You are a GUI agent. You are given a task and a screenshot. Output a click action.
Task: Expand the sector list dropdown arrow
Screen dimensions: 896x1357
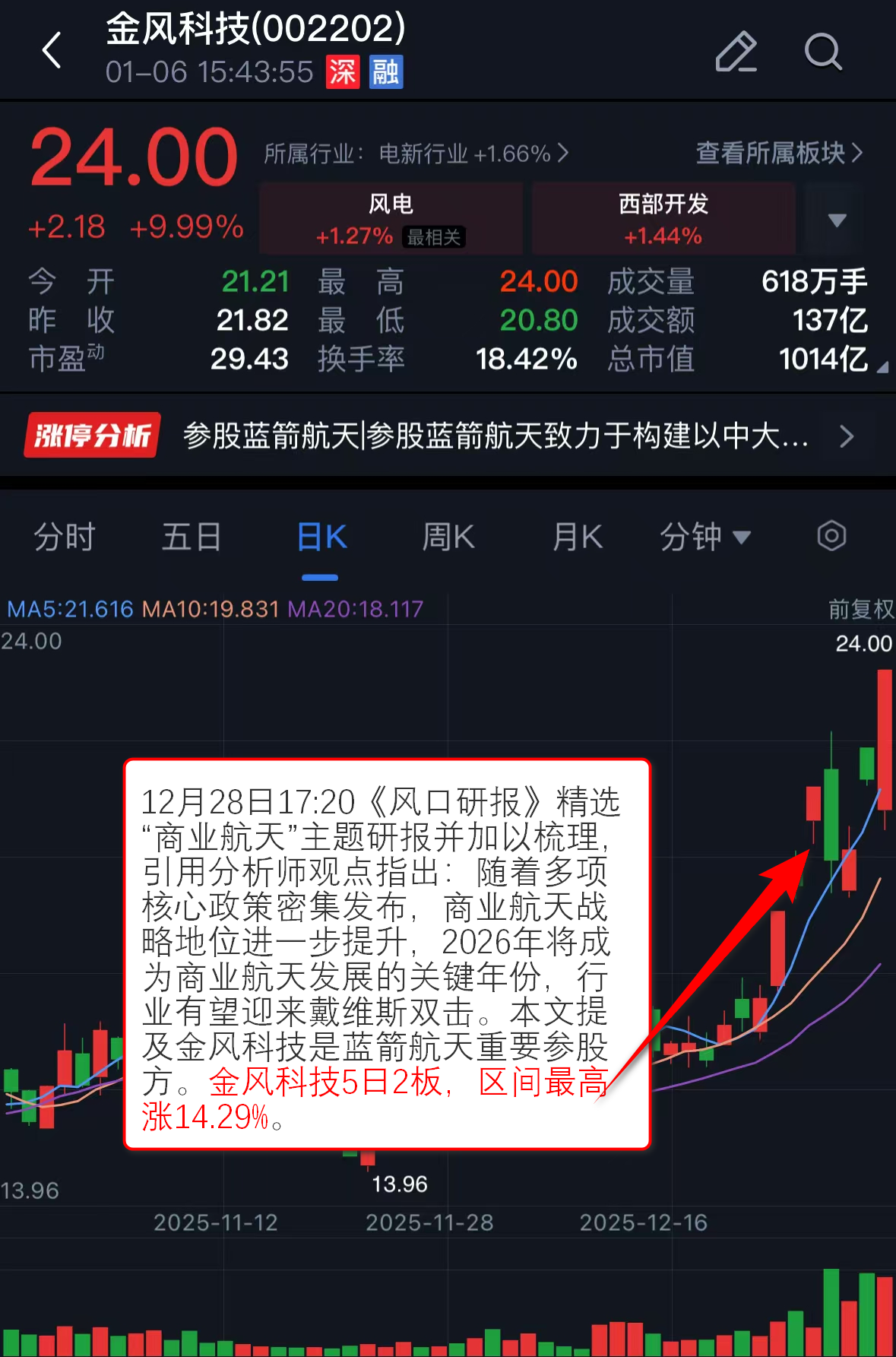pos(837,220)
